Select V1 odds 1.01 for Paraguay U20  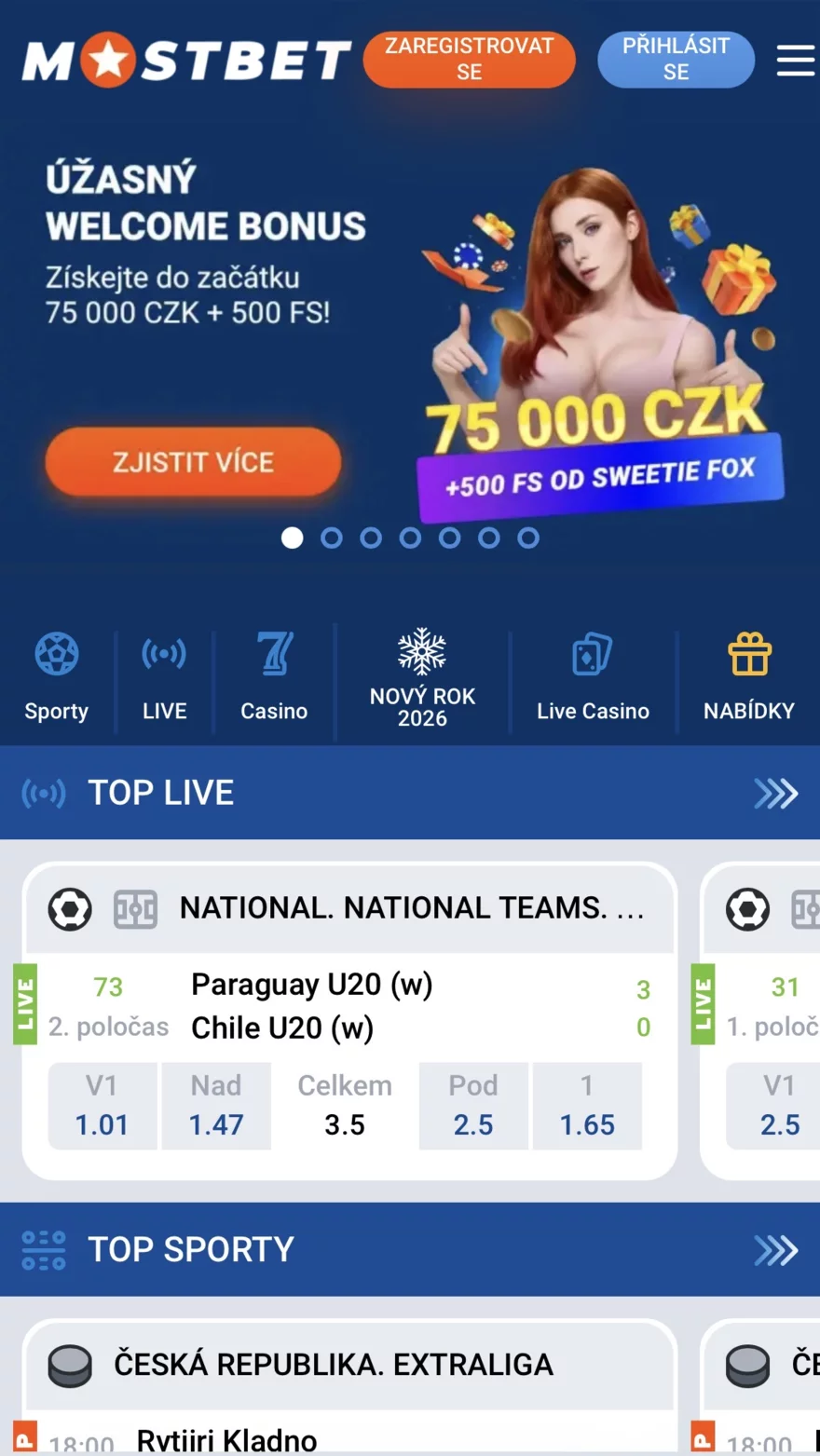(102, 1106)
